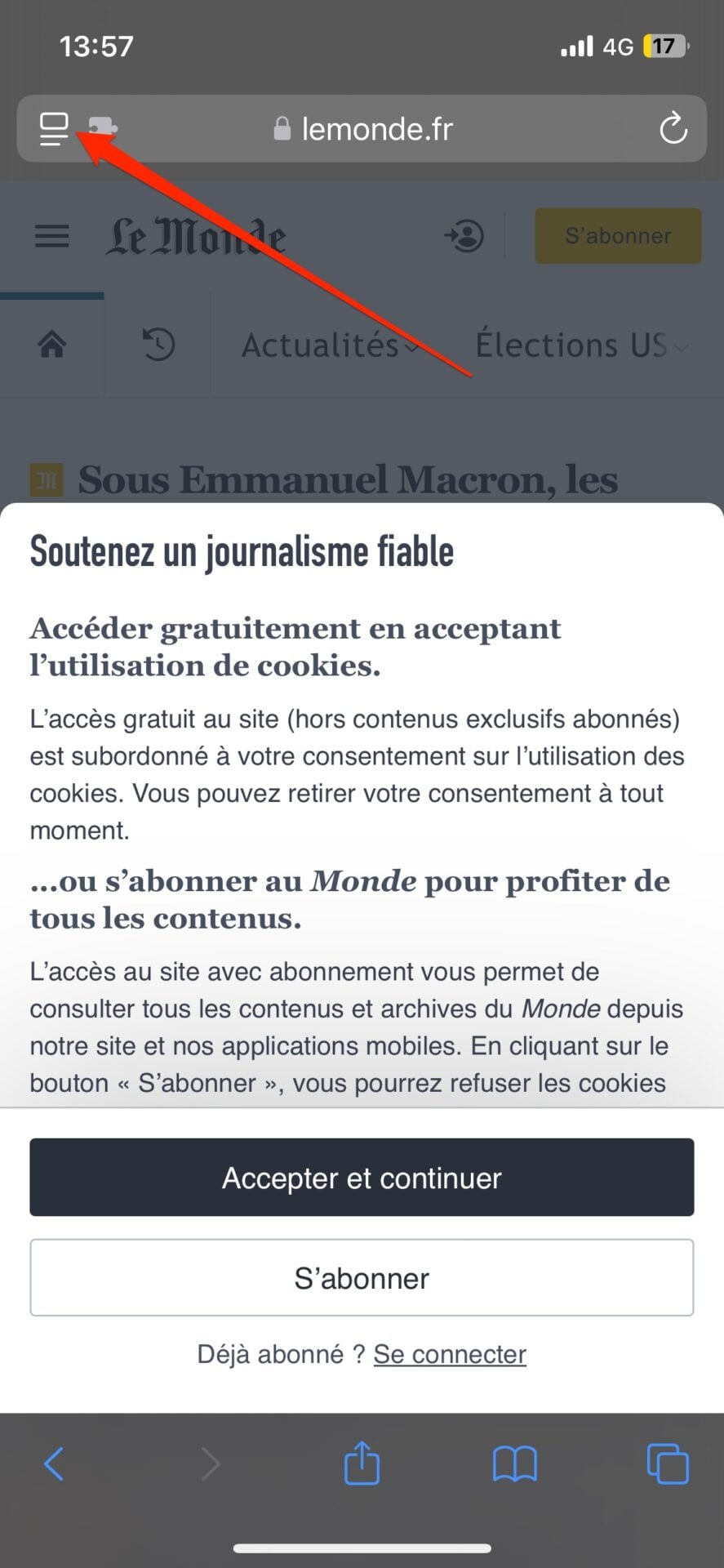Image resolution: width=724 pixels, height=1568 pixels.
Task: Choose the white S'abonner button in the dialog
Action: coord(362,1277)
